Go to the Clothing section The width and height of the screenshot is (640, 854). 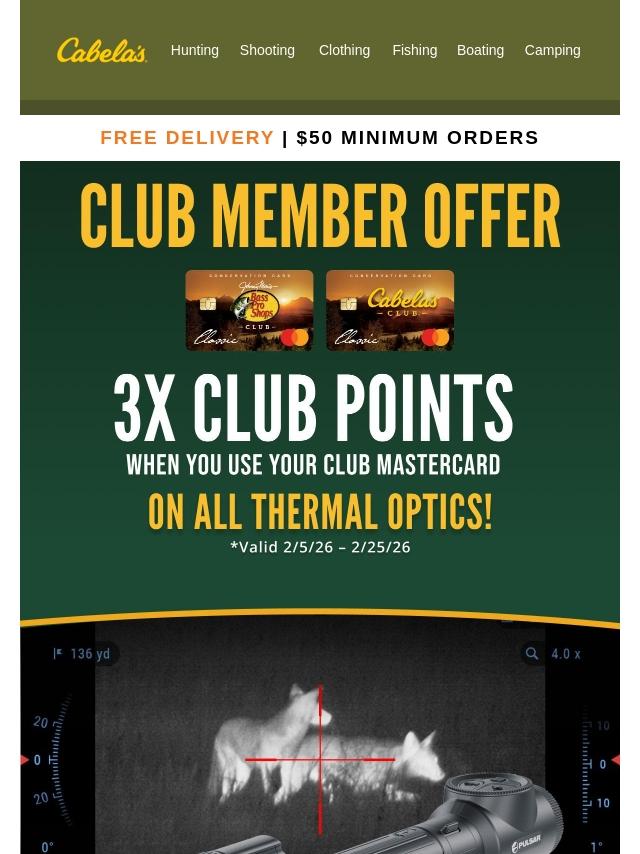click(x=344, y=50)
